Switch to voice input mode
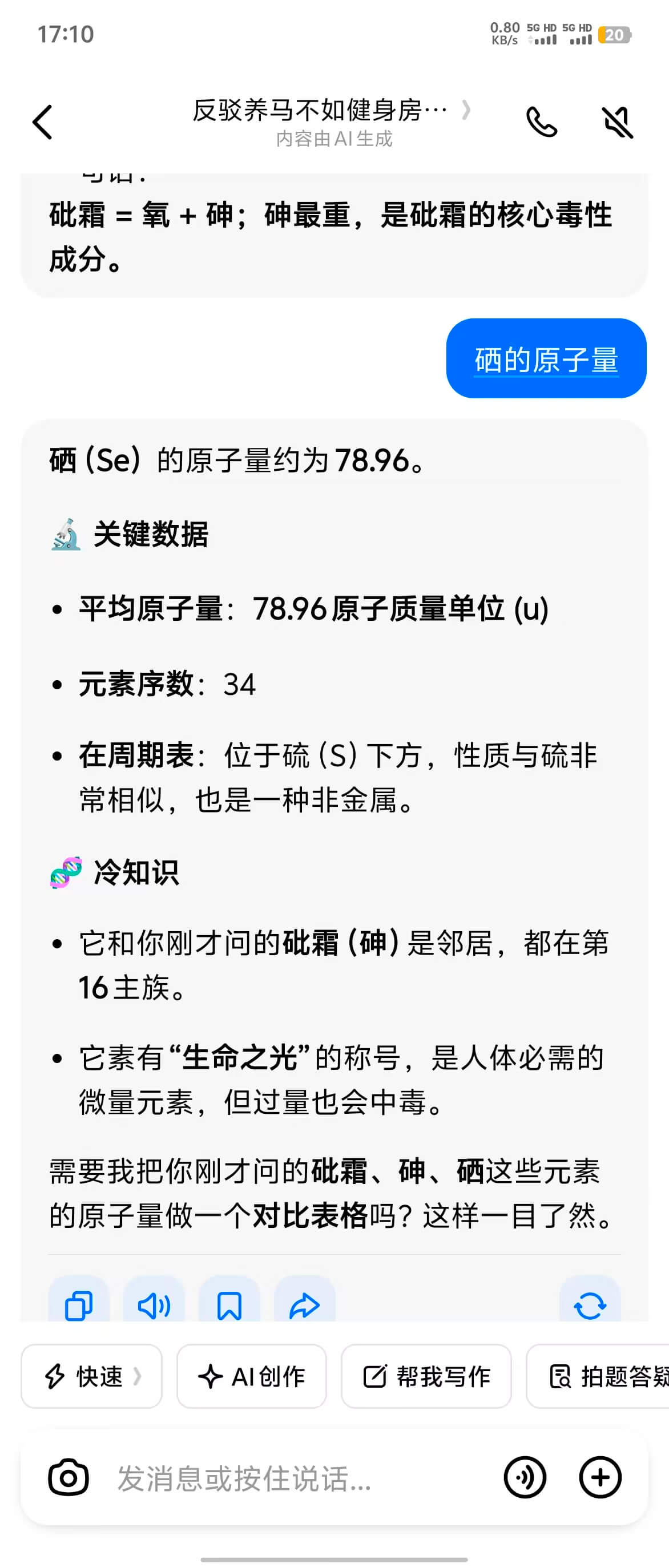 click(x=525, y=1477)
